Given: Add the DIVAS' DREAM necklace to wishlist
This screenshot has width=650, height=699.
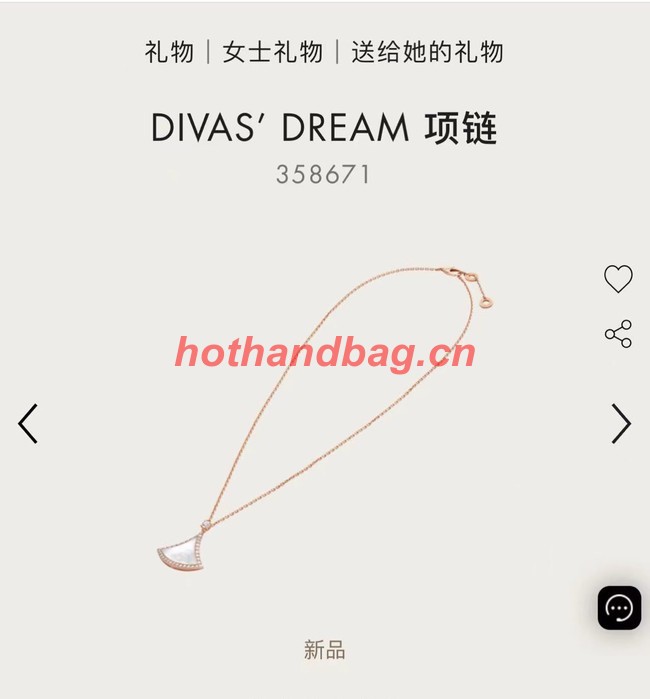Looking at the screenshot, I should pyautogui.click(x=618, y=279).
